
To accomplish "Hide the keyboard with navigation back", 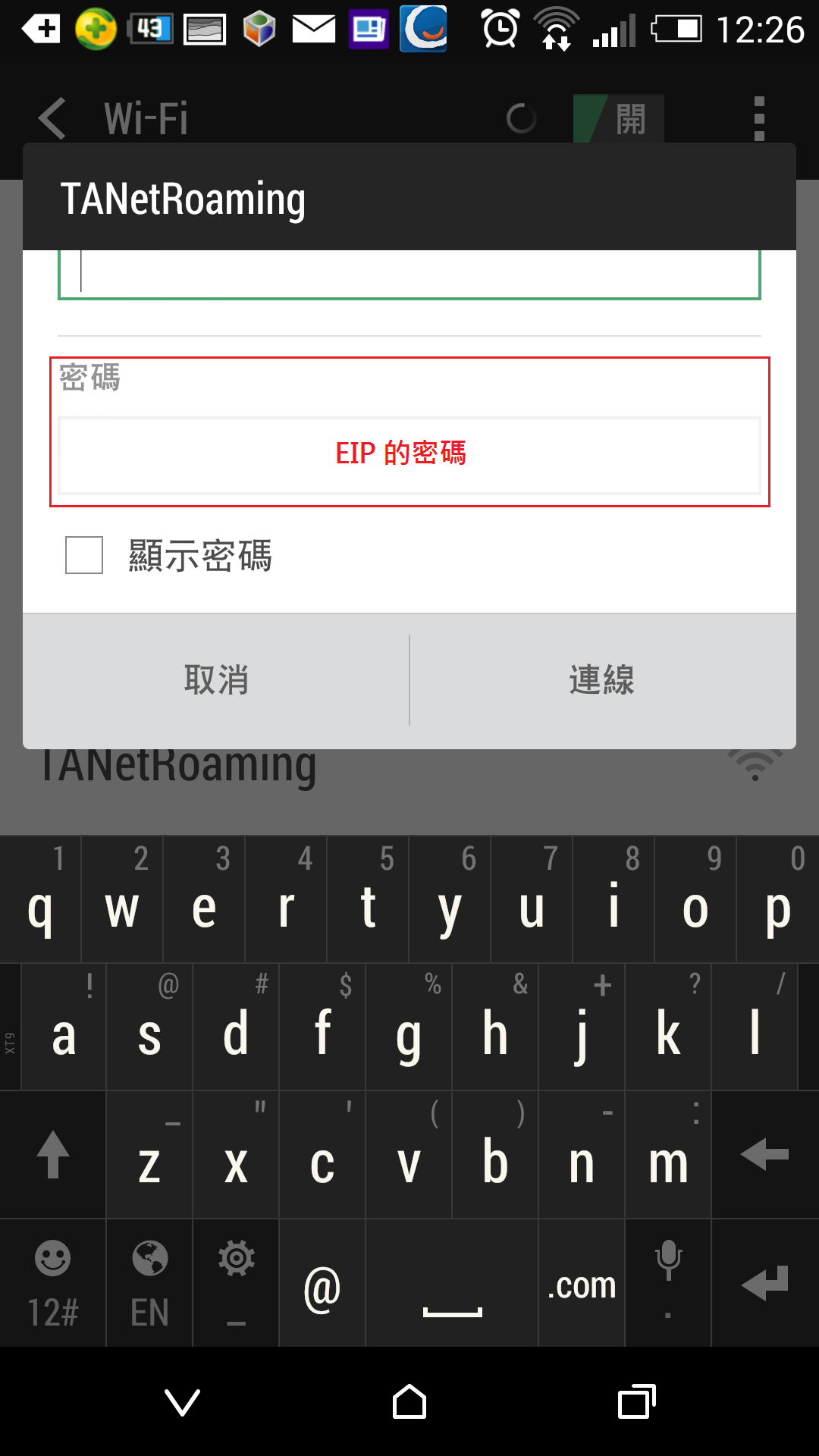I will [x=183, y=1402].
